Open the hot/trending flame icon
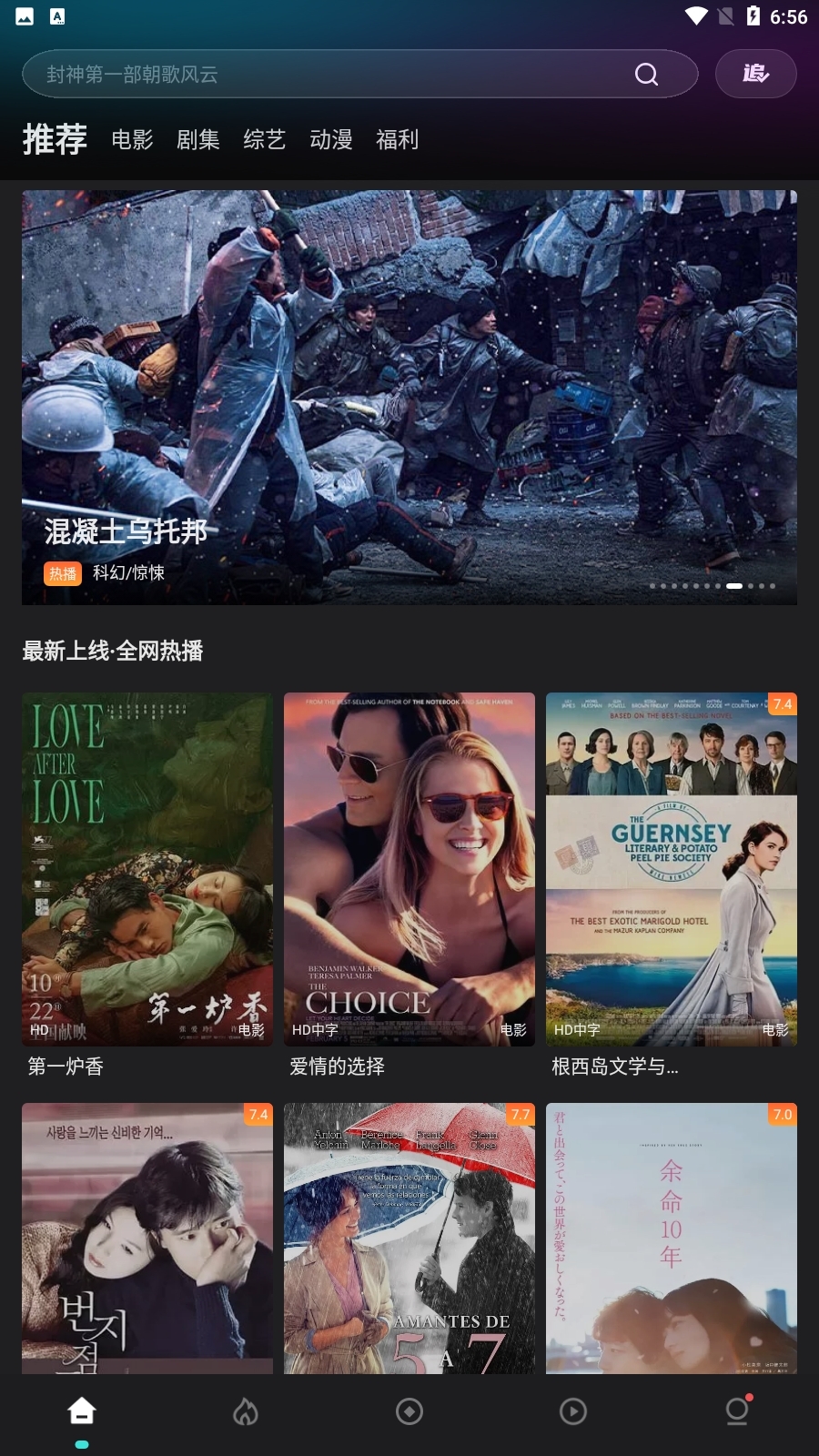Viewport: 819px width, 1456px height. pos(245,1411)
